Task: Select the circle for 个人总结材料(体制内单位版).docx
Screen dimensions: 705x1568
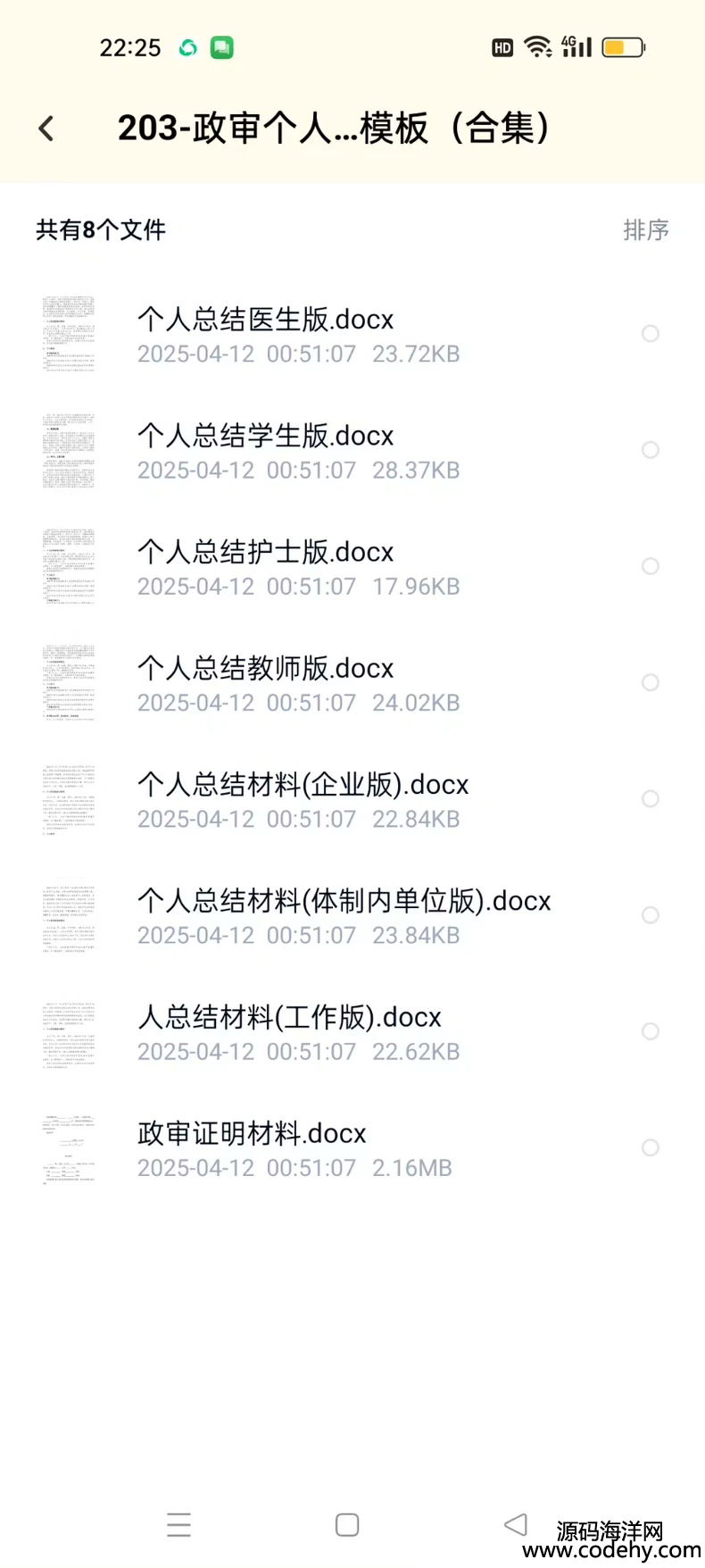Action: 651,915
